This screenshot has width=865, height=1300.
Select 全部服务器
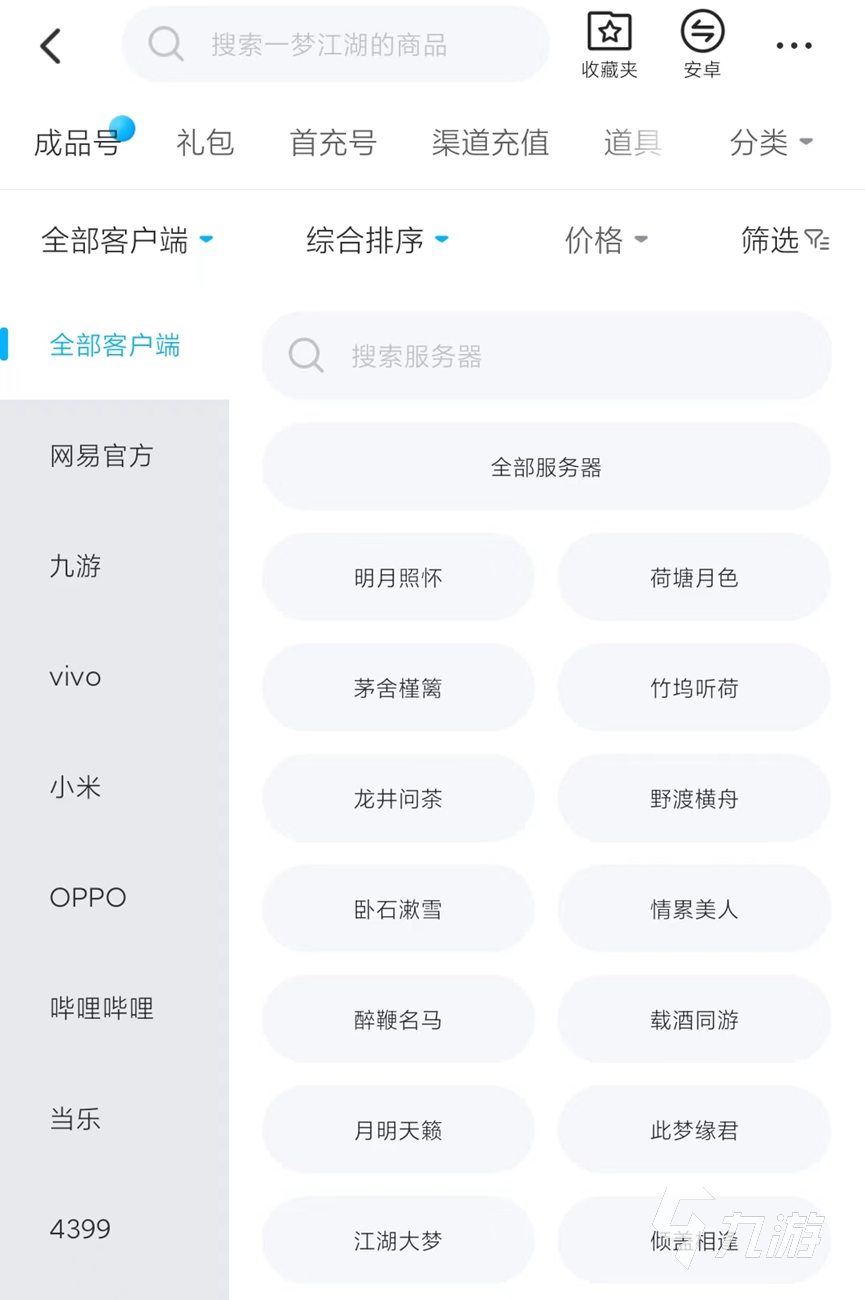[x=546, y=467]
